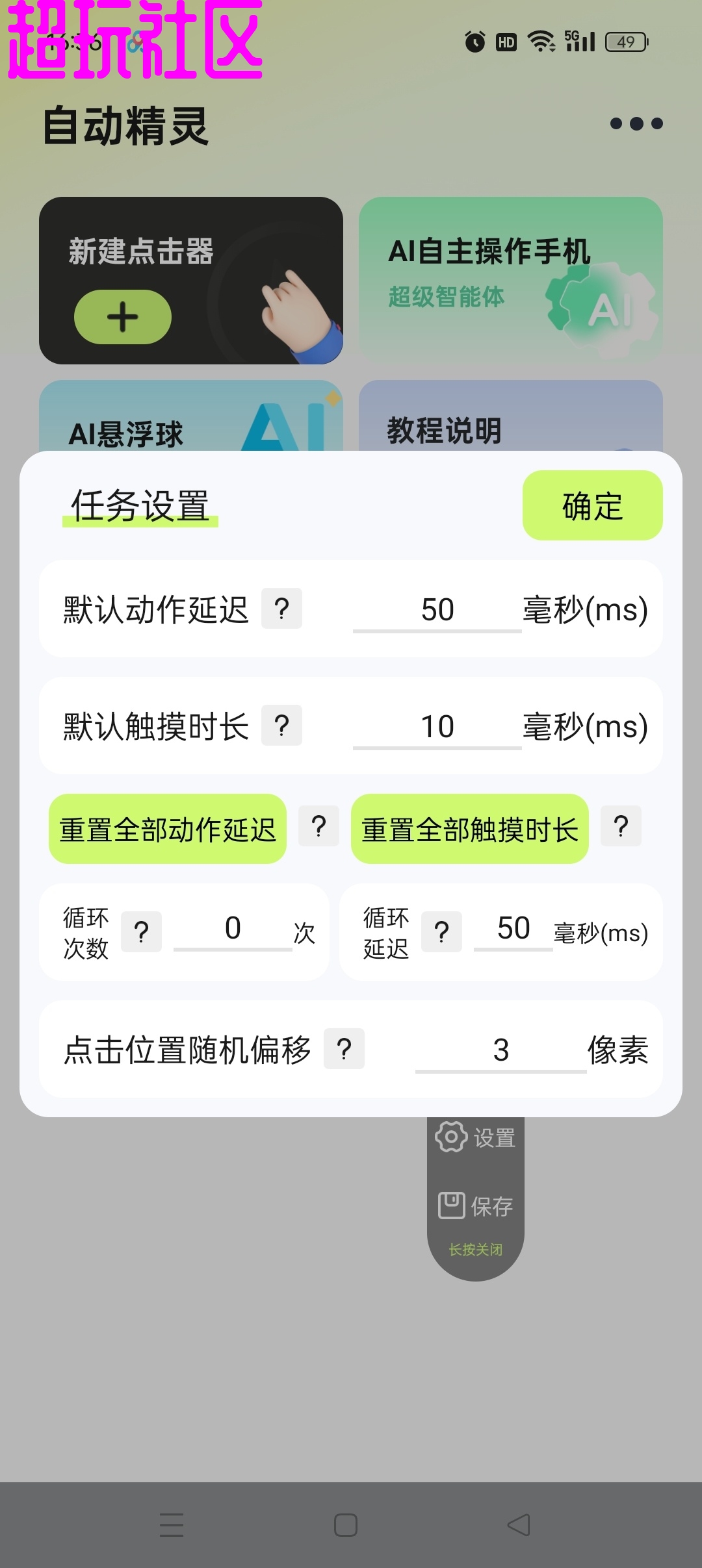
Task: Click help beside 重置全部动作延迟
Action: (318, 826)
